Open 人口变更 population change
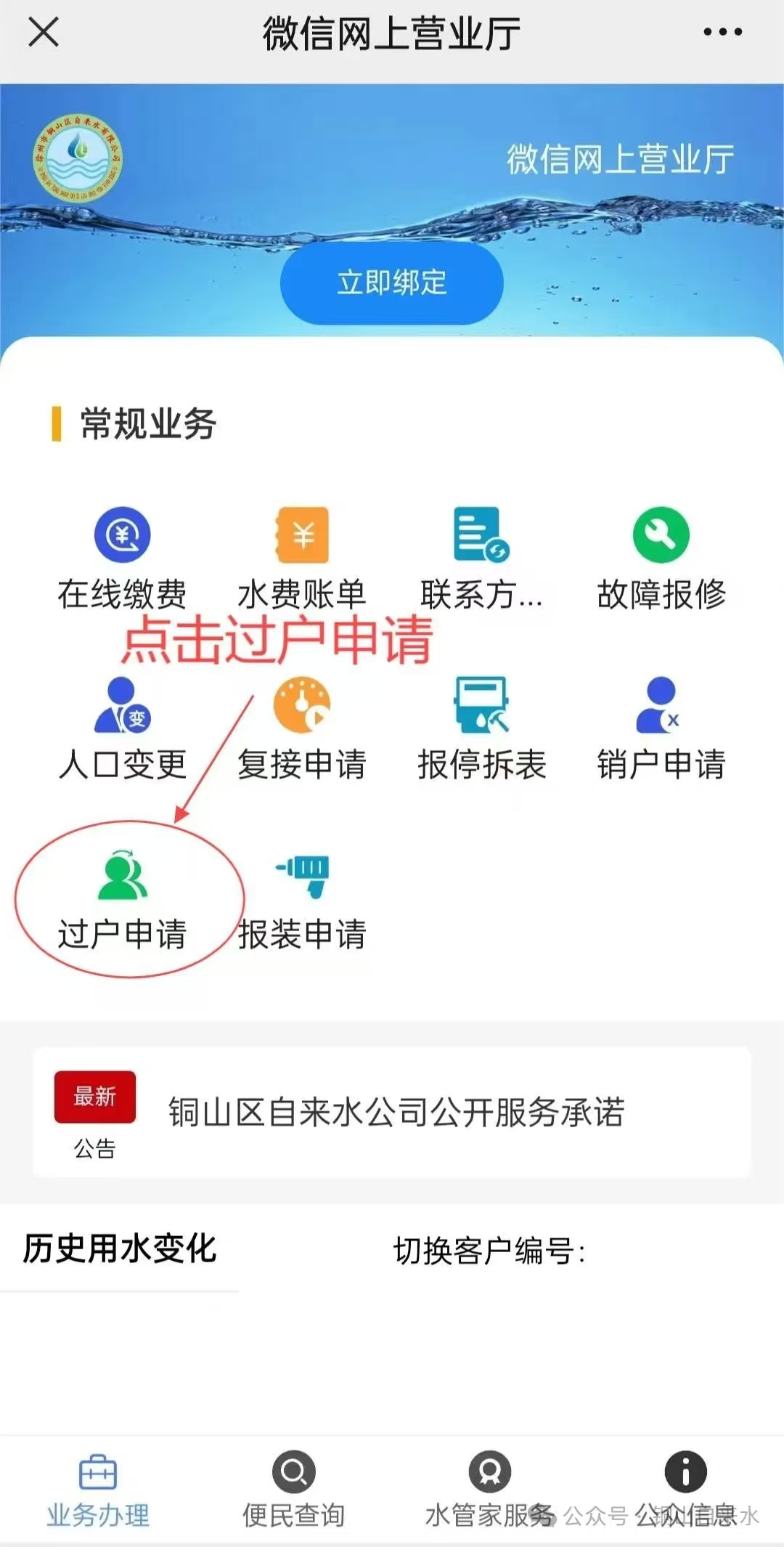This screenshot has width=784, height=1547. point(122,728)
